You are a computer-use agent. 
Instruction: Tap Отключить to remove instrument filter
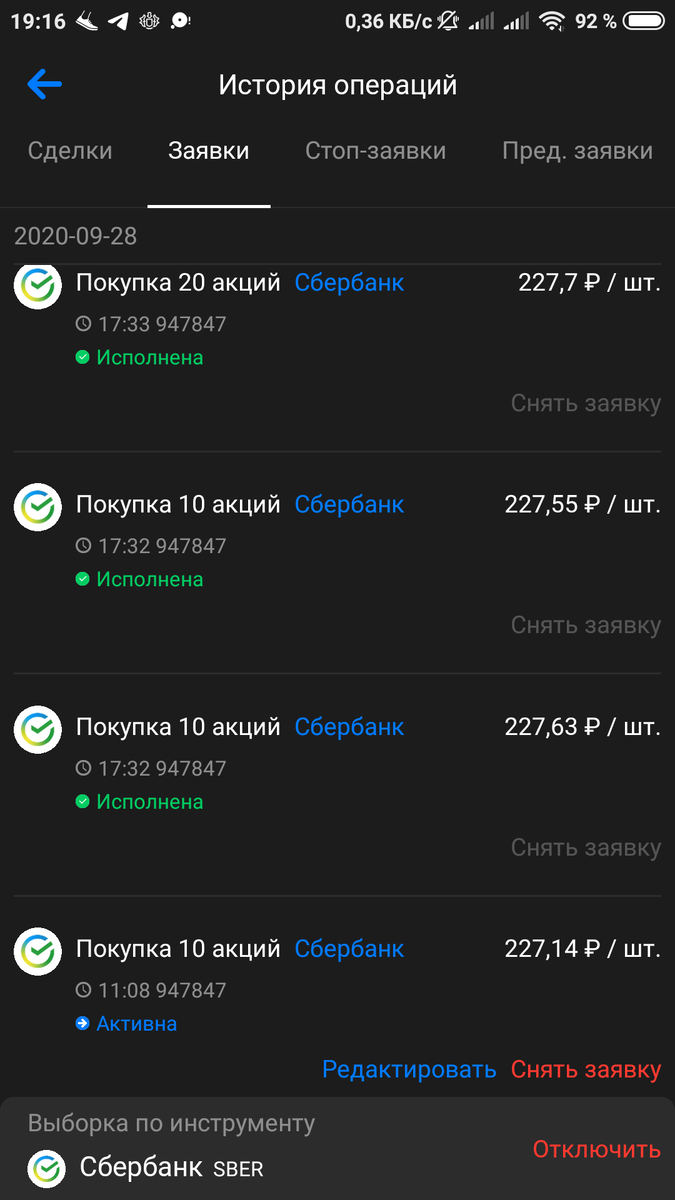(597, 1149)
